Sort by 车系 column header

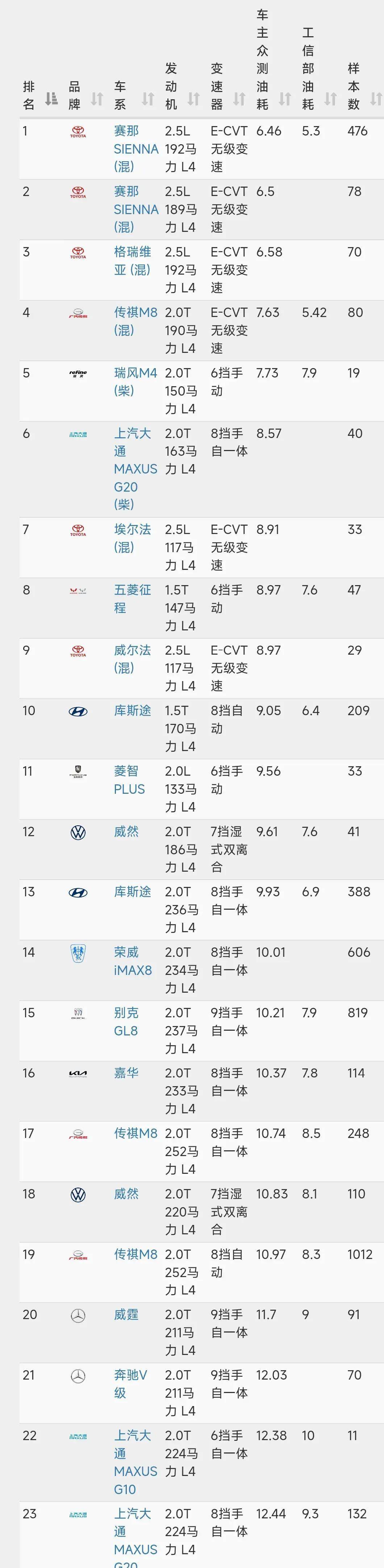[148, 98]
